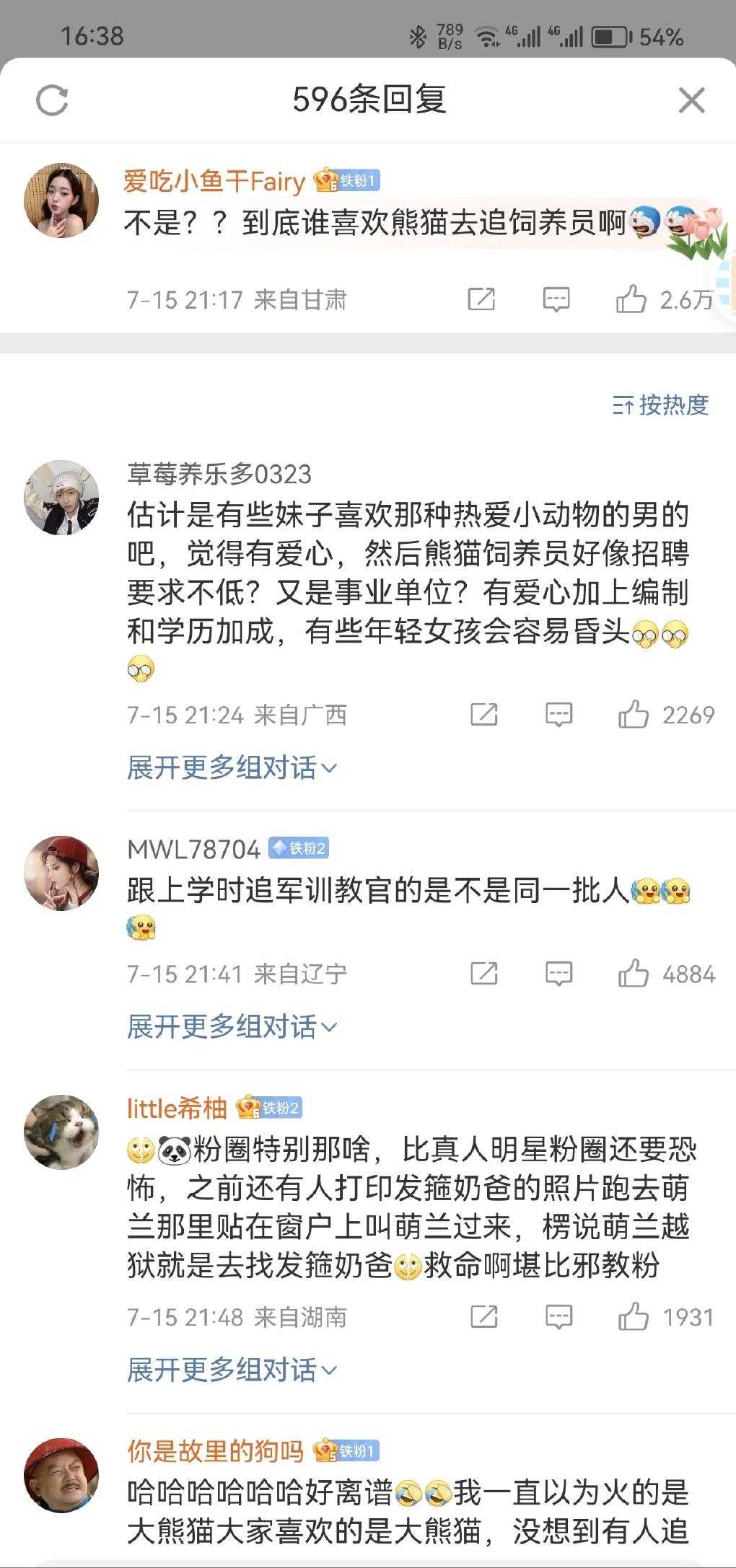This screenshot has height=1568, width=736.
Task: Expand more conversations under 草莓养乐多0323's reply
Action: click(x=232, y=767)
